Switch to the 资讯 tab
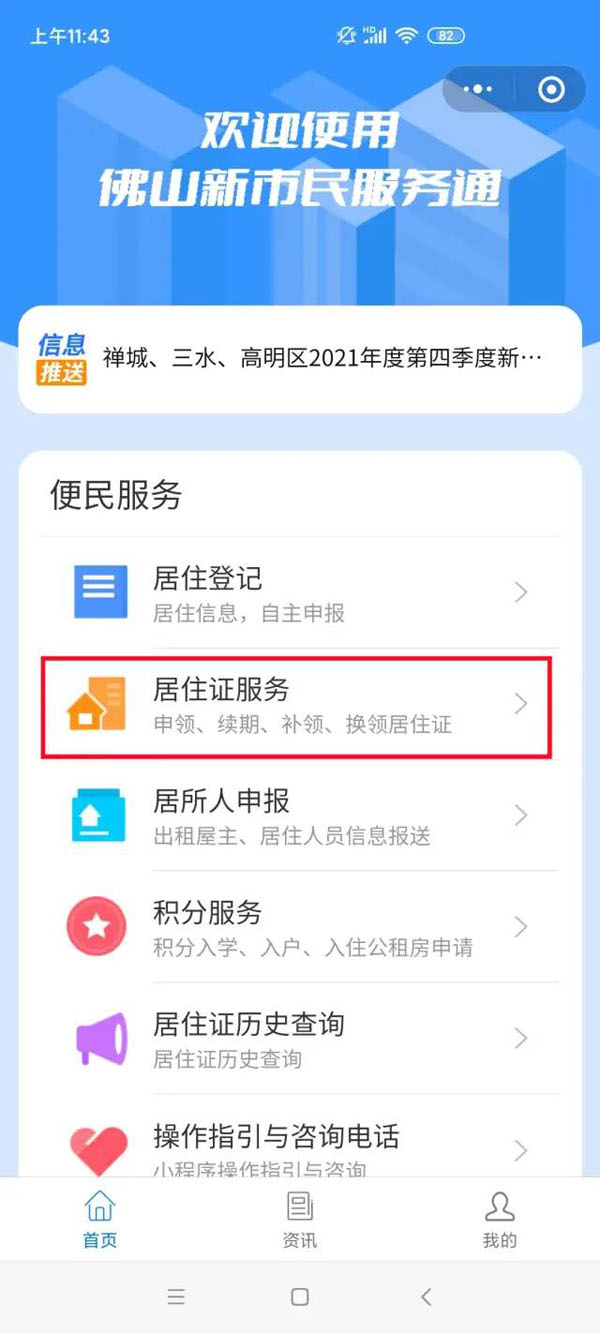The width and height of the screenshot is (600, 1333). tap(300, 1220)
